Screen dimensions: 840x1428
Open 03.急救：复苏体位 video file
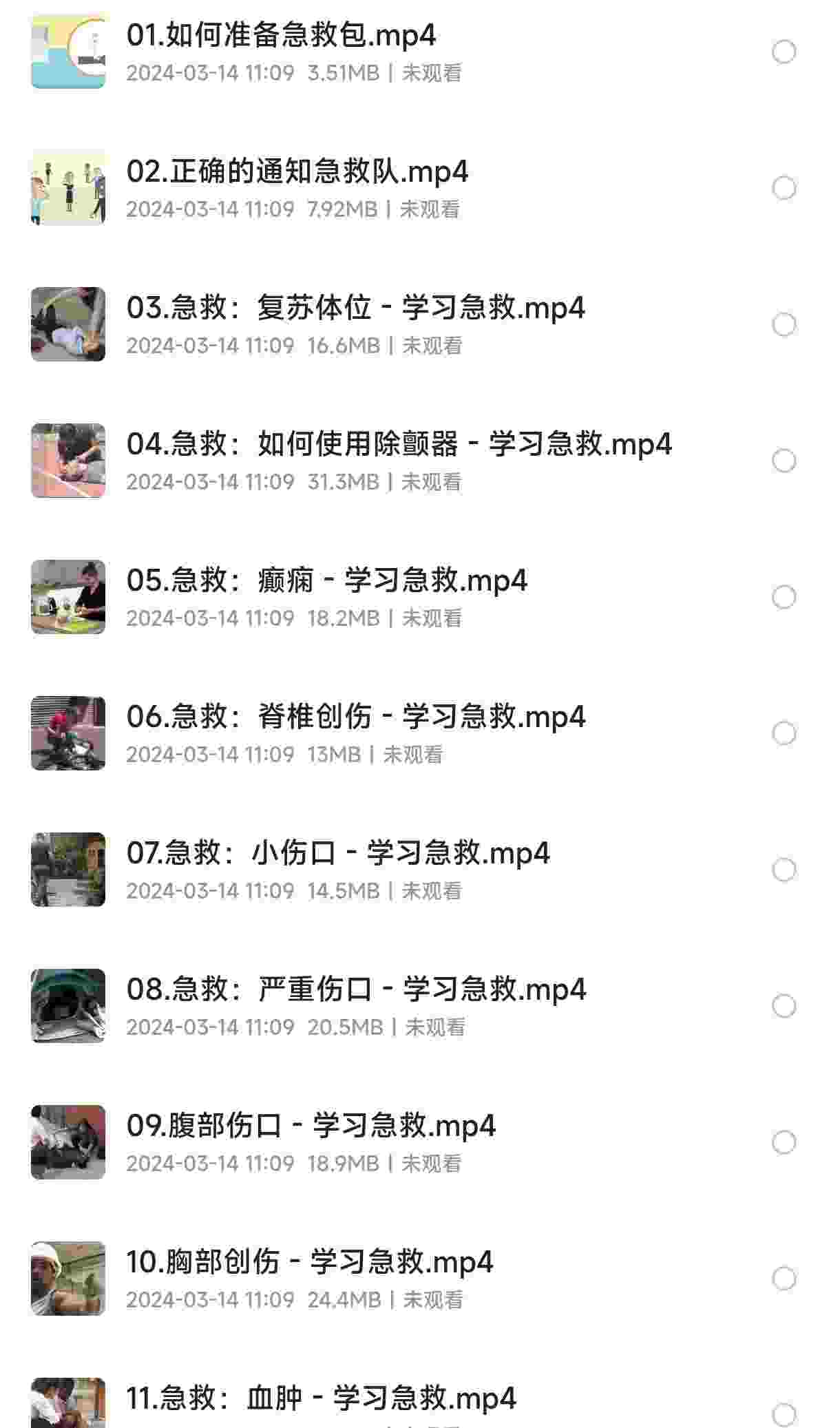(355, 308)
